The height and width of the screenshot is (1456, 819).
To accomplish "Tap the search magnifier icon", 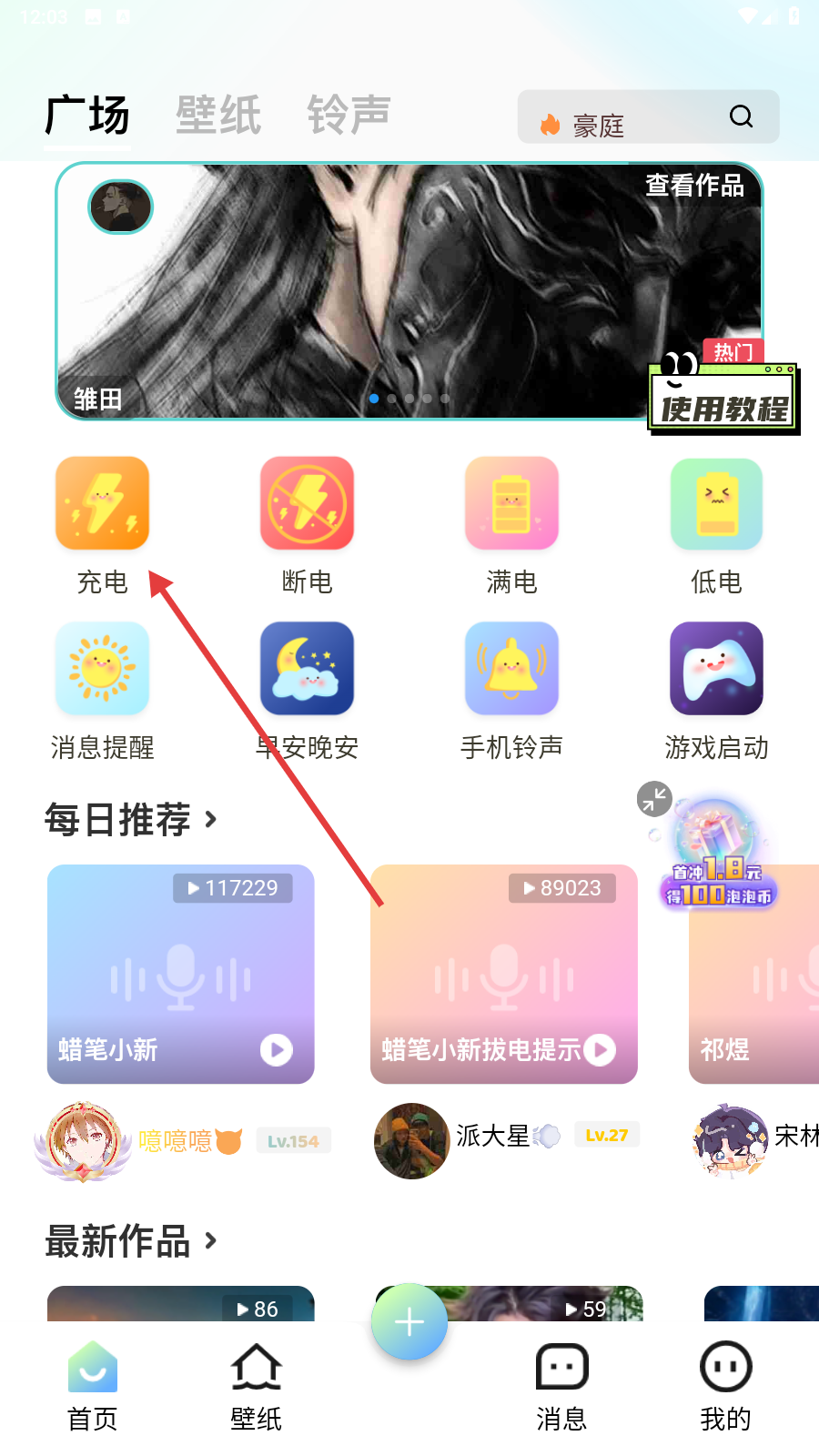I will pos(742,116).
